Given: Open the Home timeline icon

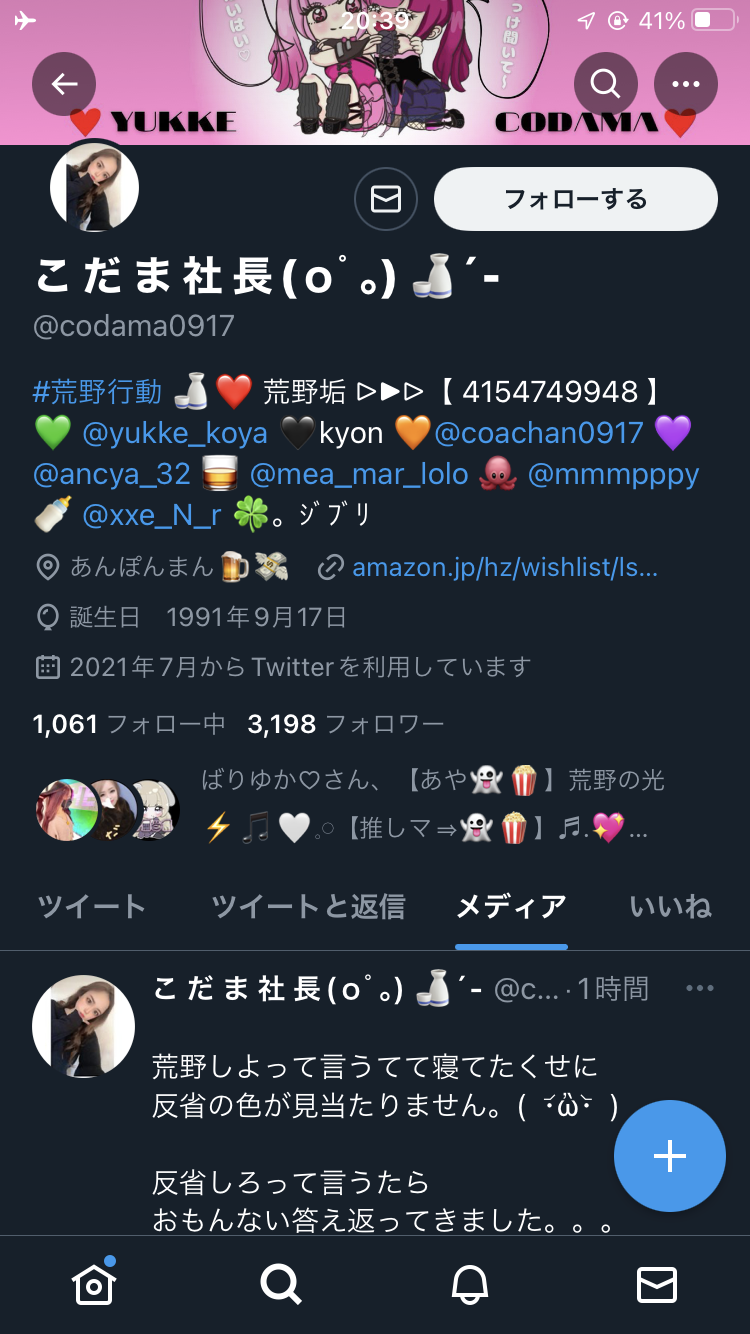Looking at the screenshot, I should pyautogui.click(x=93, y=1283).
